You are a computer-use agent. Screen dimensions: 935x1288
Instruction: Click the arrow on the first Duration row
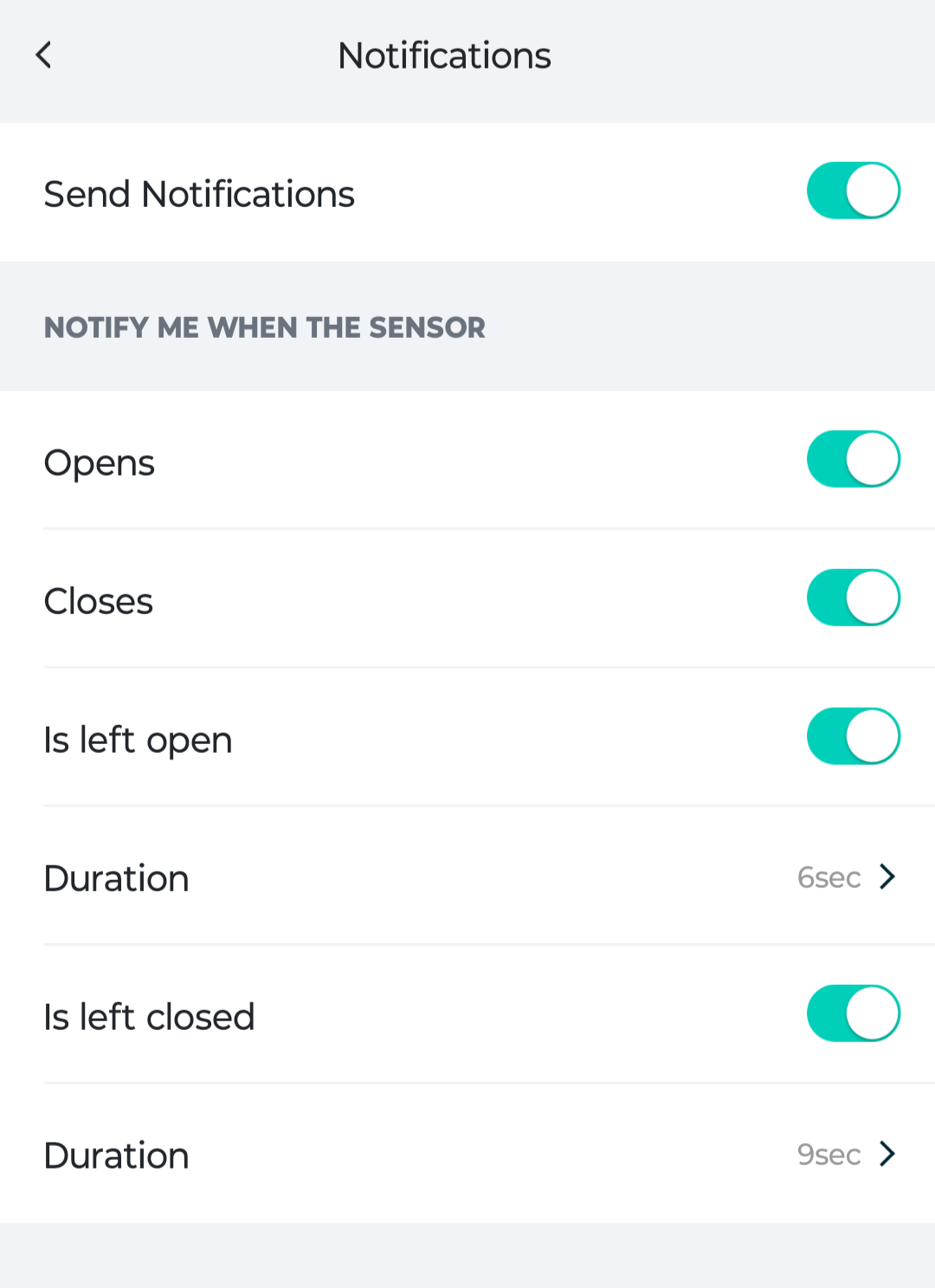[887, 877]
